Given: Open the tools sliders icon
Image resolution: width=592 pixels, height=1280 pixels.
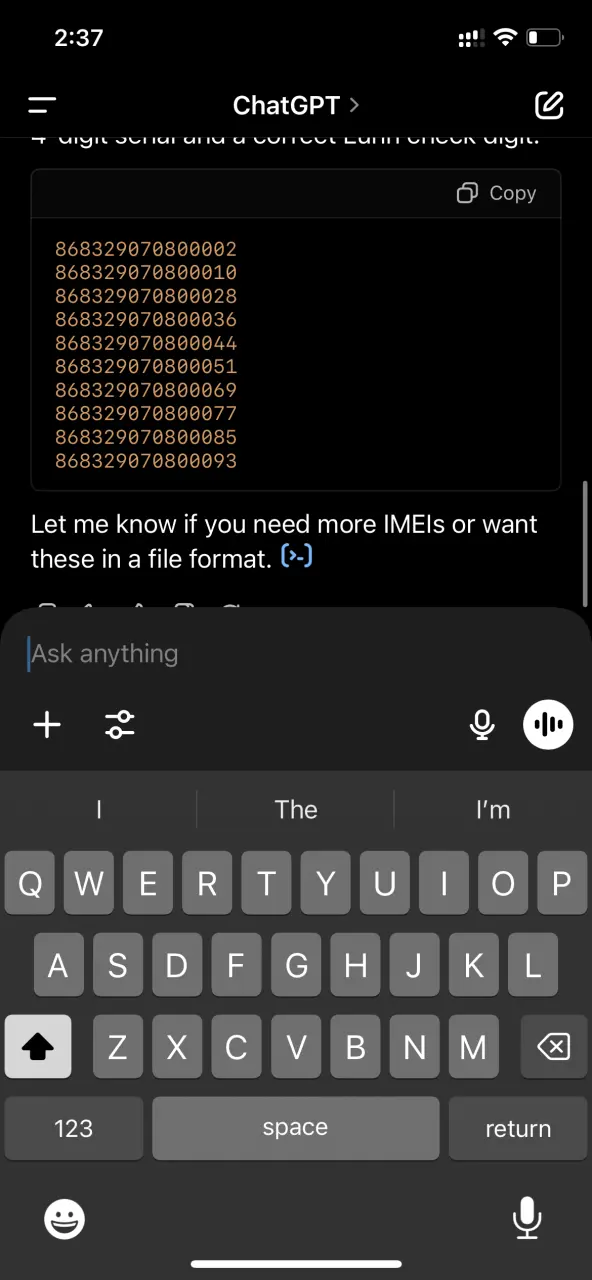Looking at the screenshot, I should point(120,725).
